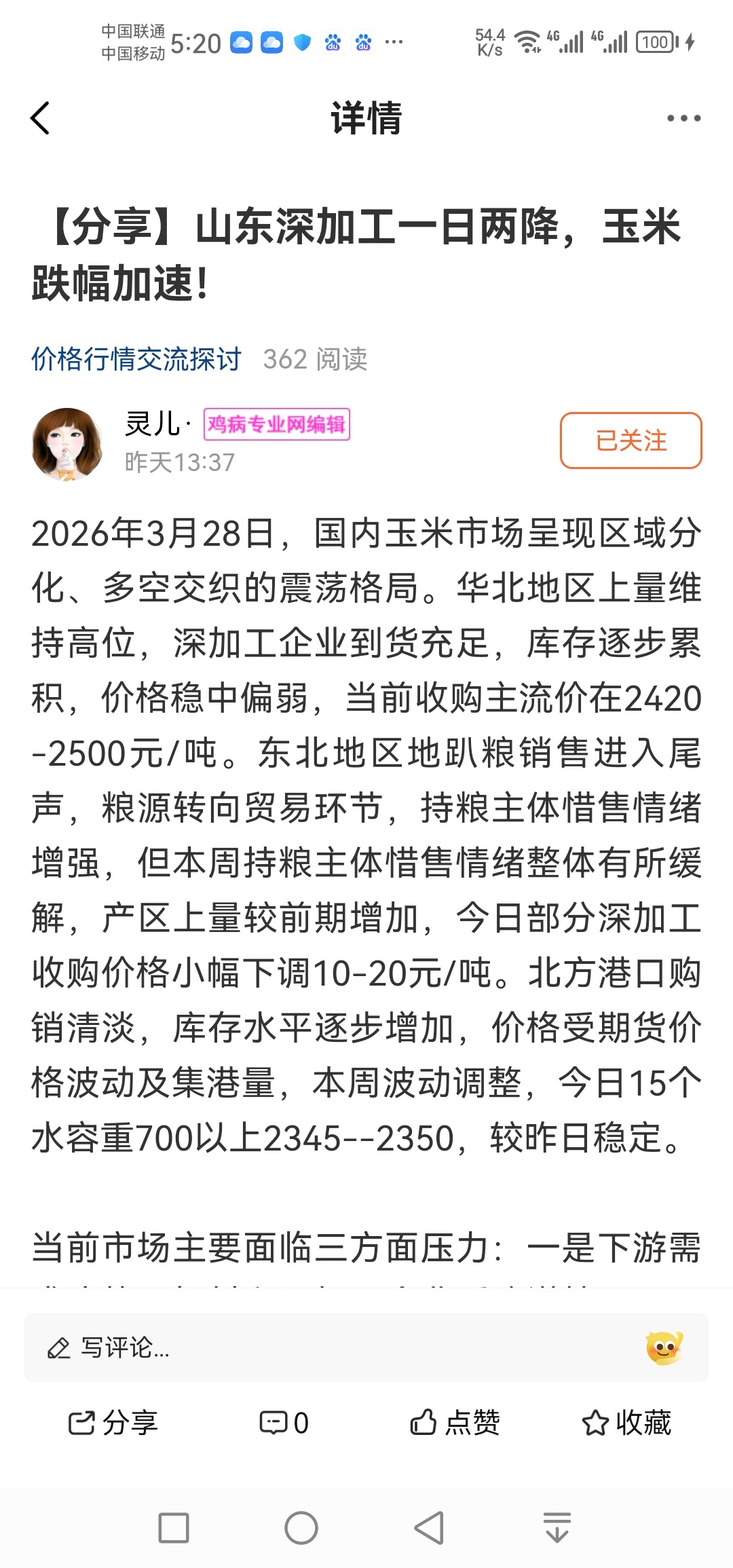This screenshot has height=1568, width=733.
Task: Go back using the top-left arrow
Action: (41, 118)
